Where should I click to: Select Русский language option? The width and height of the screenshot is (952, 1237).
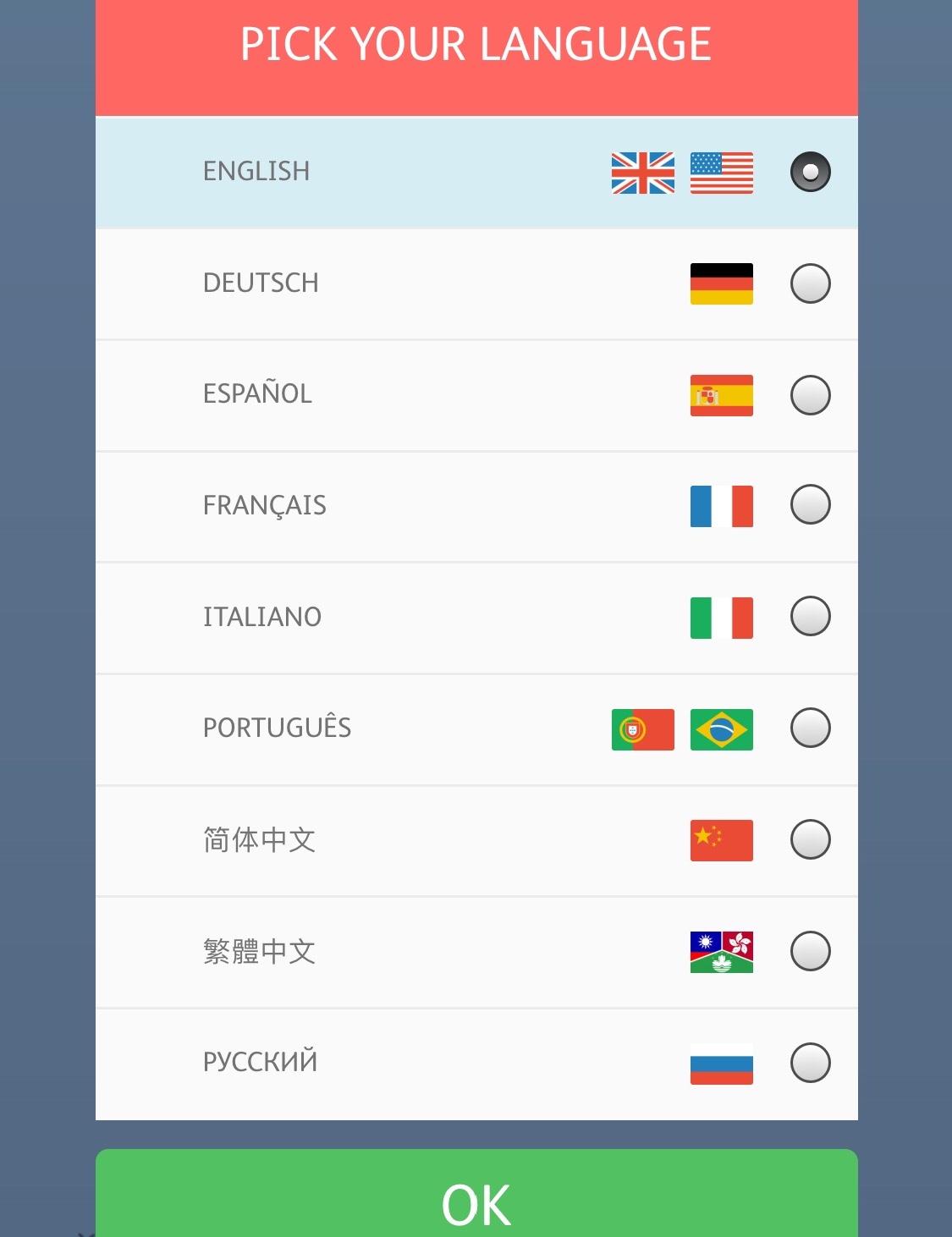pos(810,1063)
